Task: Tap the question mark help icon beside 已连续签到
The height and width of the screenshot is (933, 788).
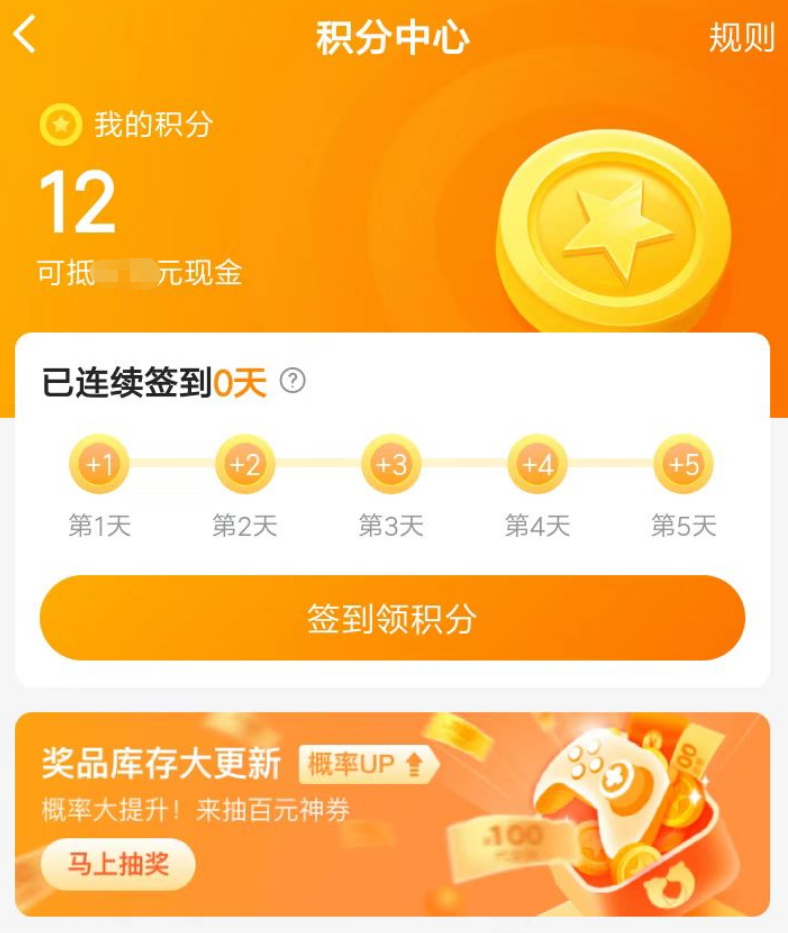Action: 292,381
